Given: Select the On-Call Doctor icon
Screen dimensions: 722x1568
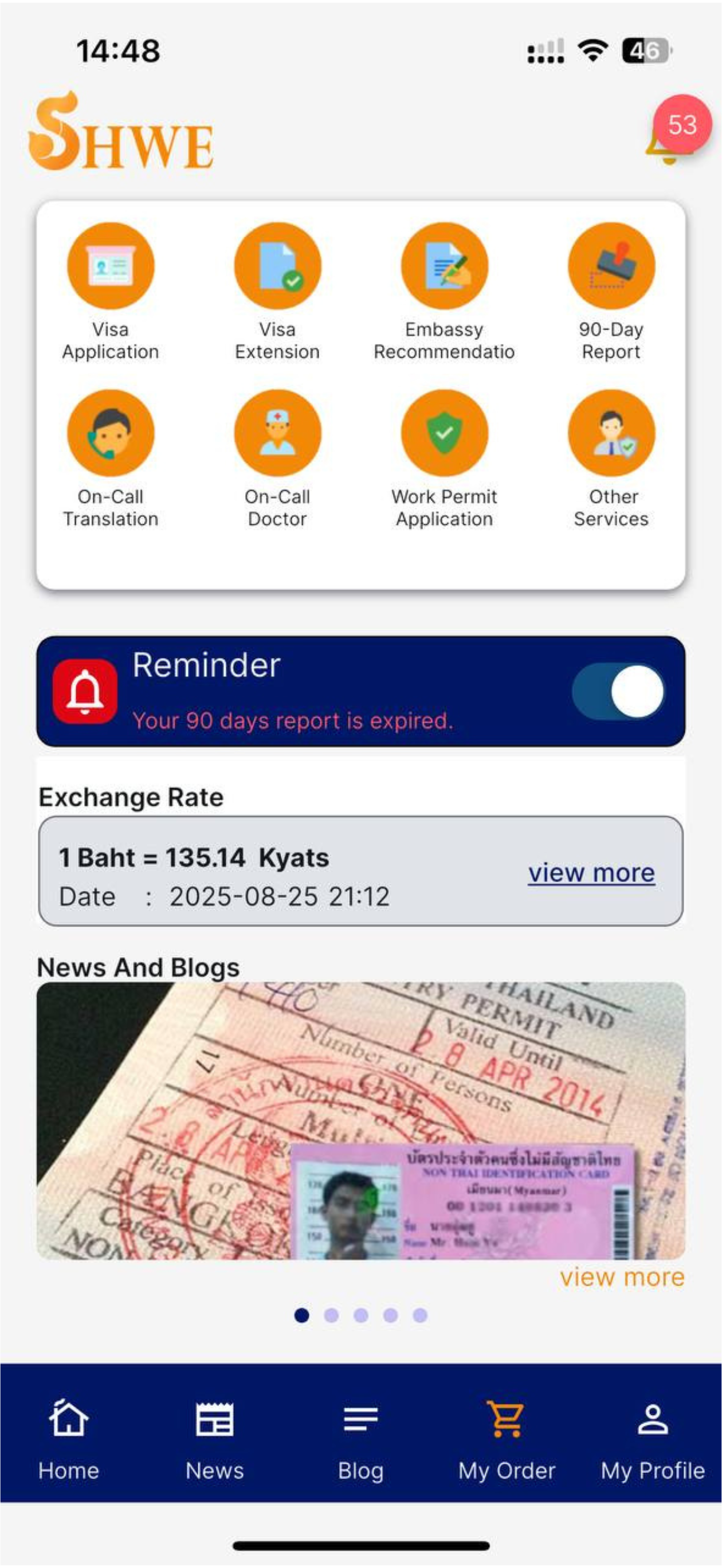Looking at the screenshot, I should click(277, 433).
